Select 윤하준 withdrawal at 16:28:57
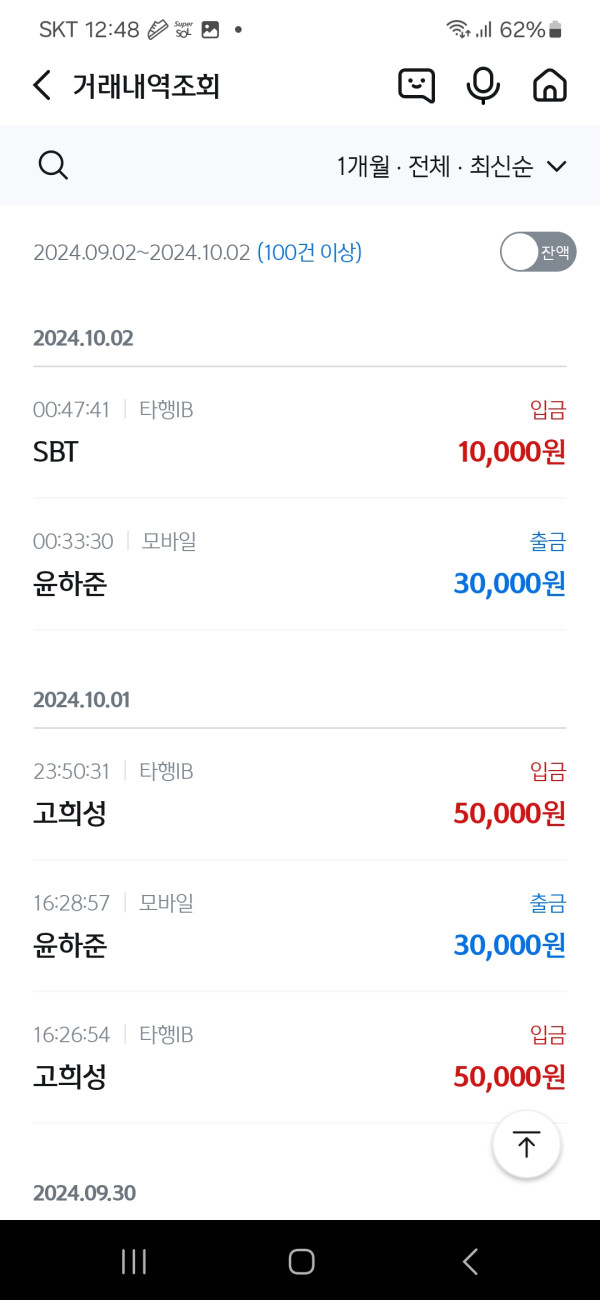Viewport: 600px width, 1300px height. tap(300, 926)
